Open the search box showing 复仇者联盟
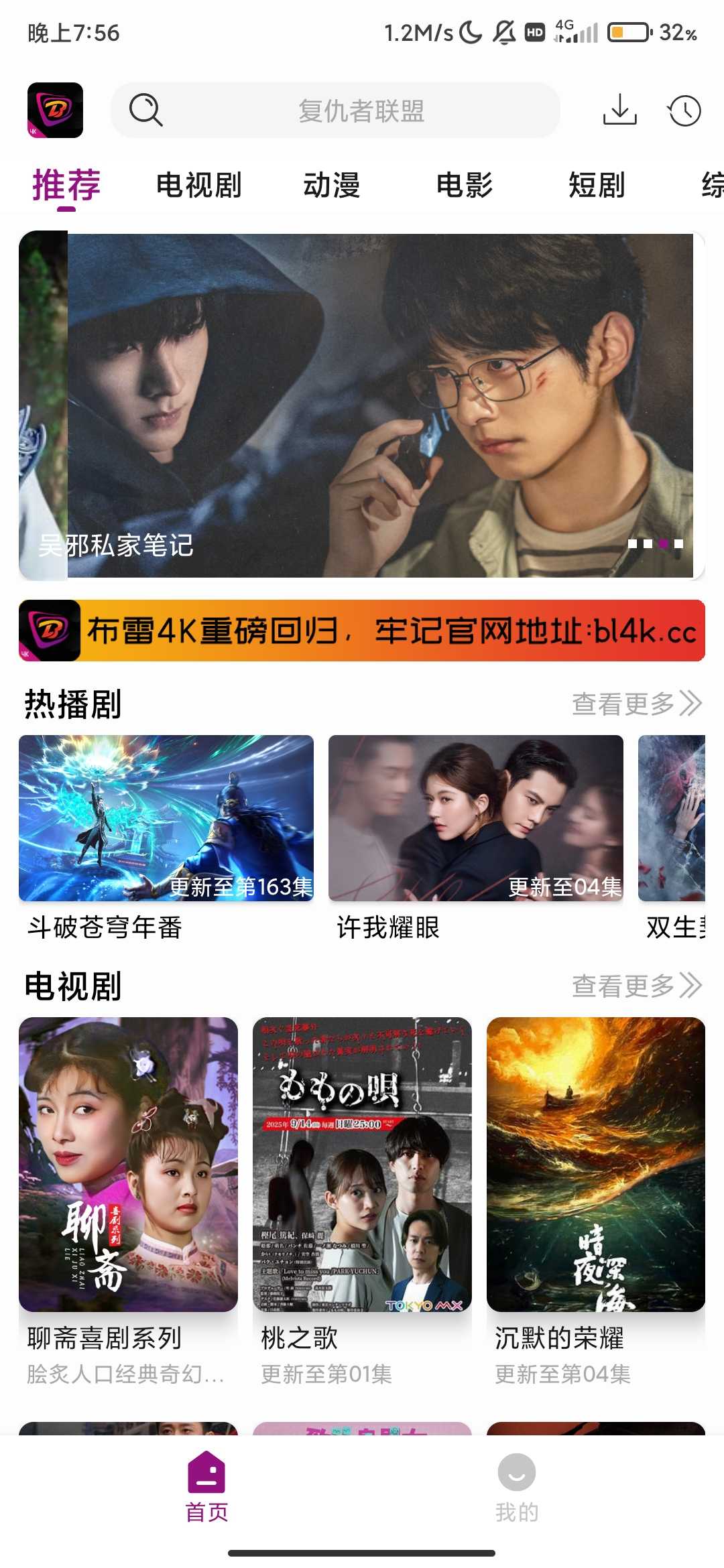This screenshot has height=1568, width=724. pos(335,111)
